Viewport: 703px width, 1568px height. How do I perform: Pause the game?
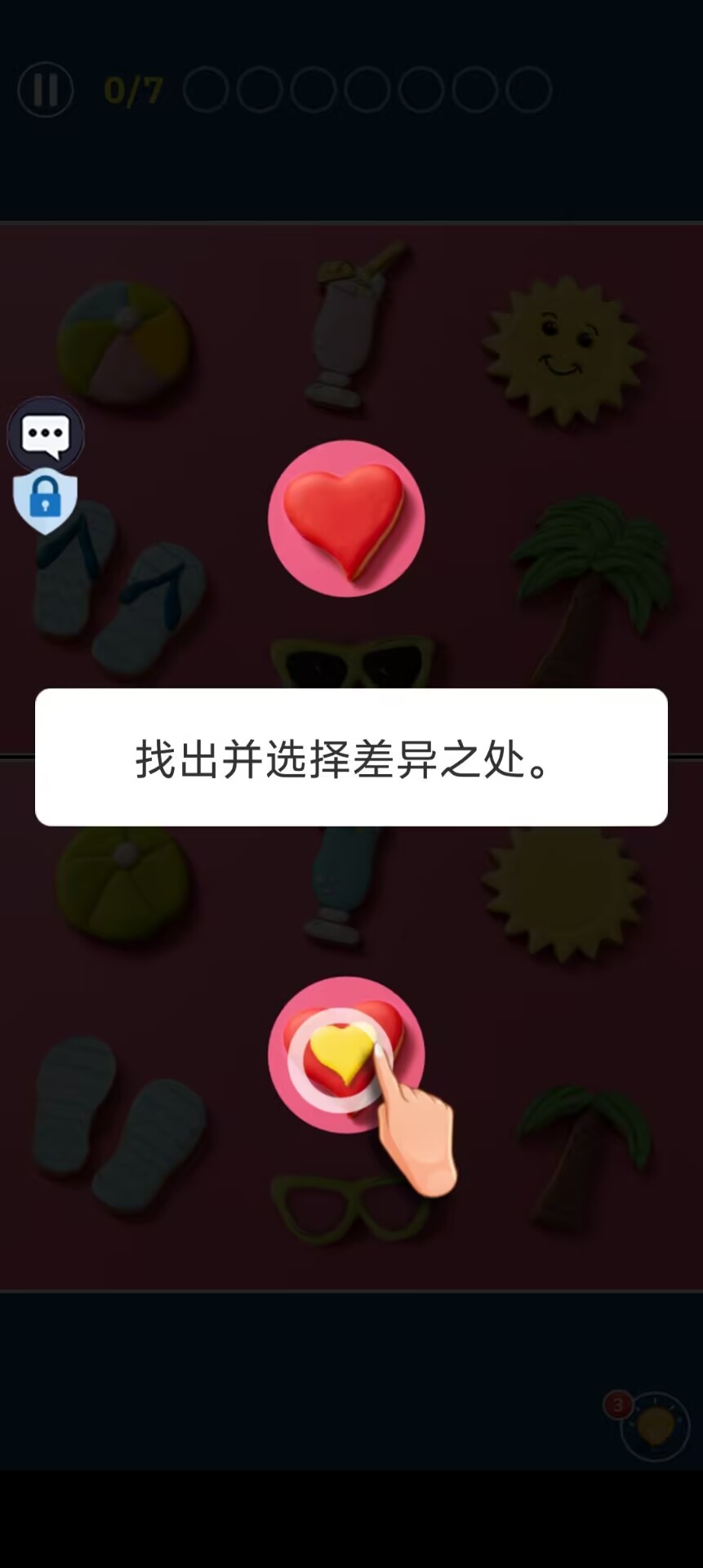click(x=46, y=90)
